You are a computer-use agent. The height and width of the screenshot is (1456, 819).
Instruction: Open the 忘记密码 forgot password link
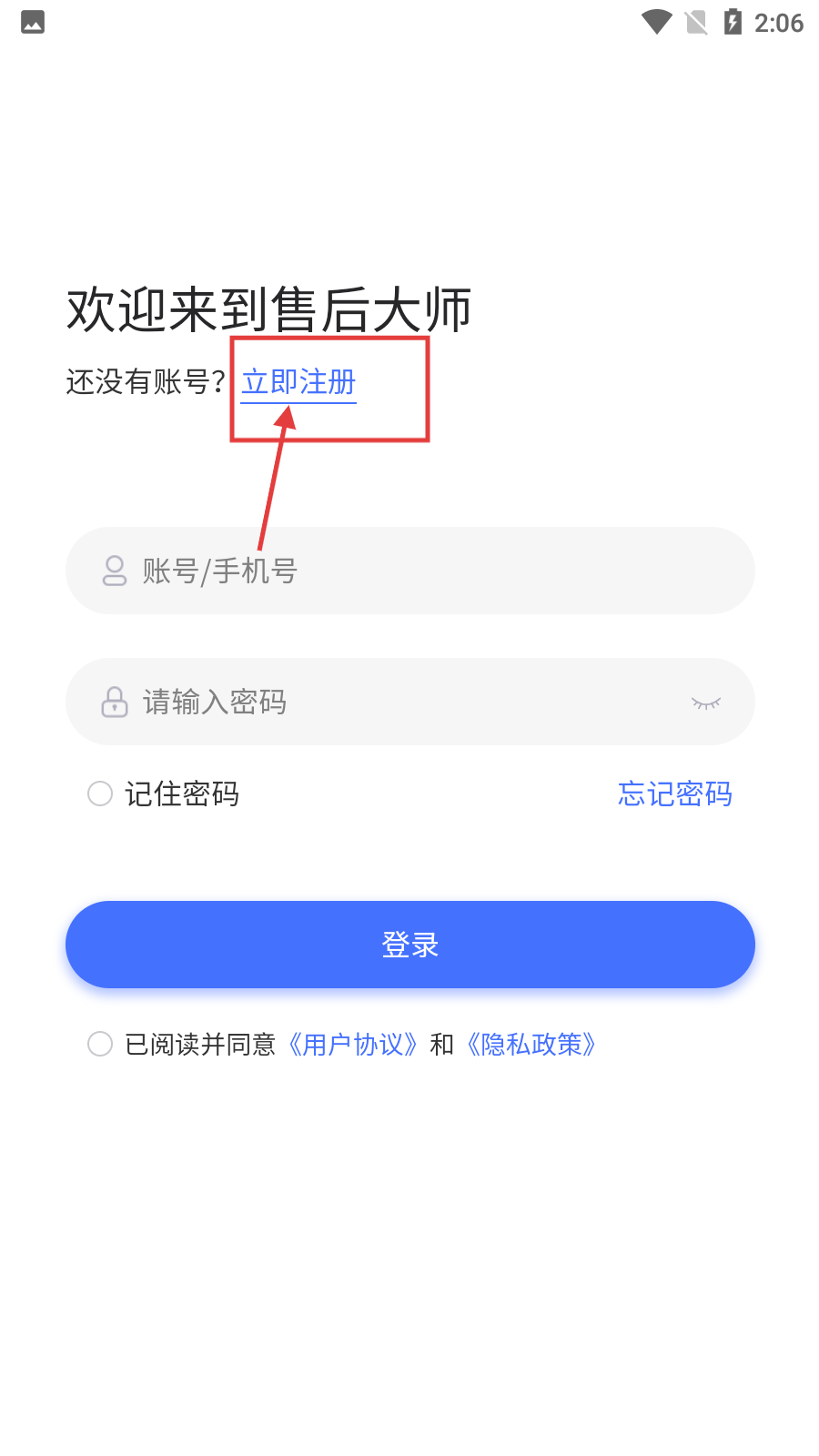click(x=674, y=794)
